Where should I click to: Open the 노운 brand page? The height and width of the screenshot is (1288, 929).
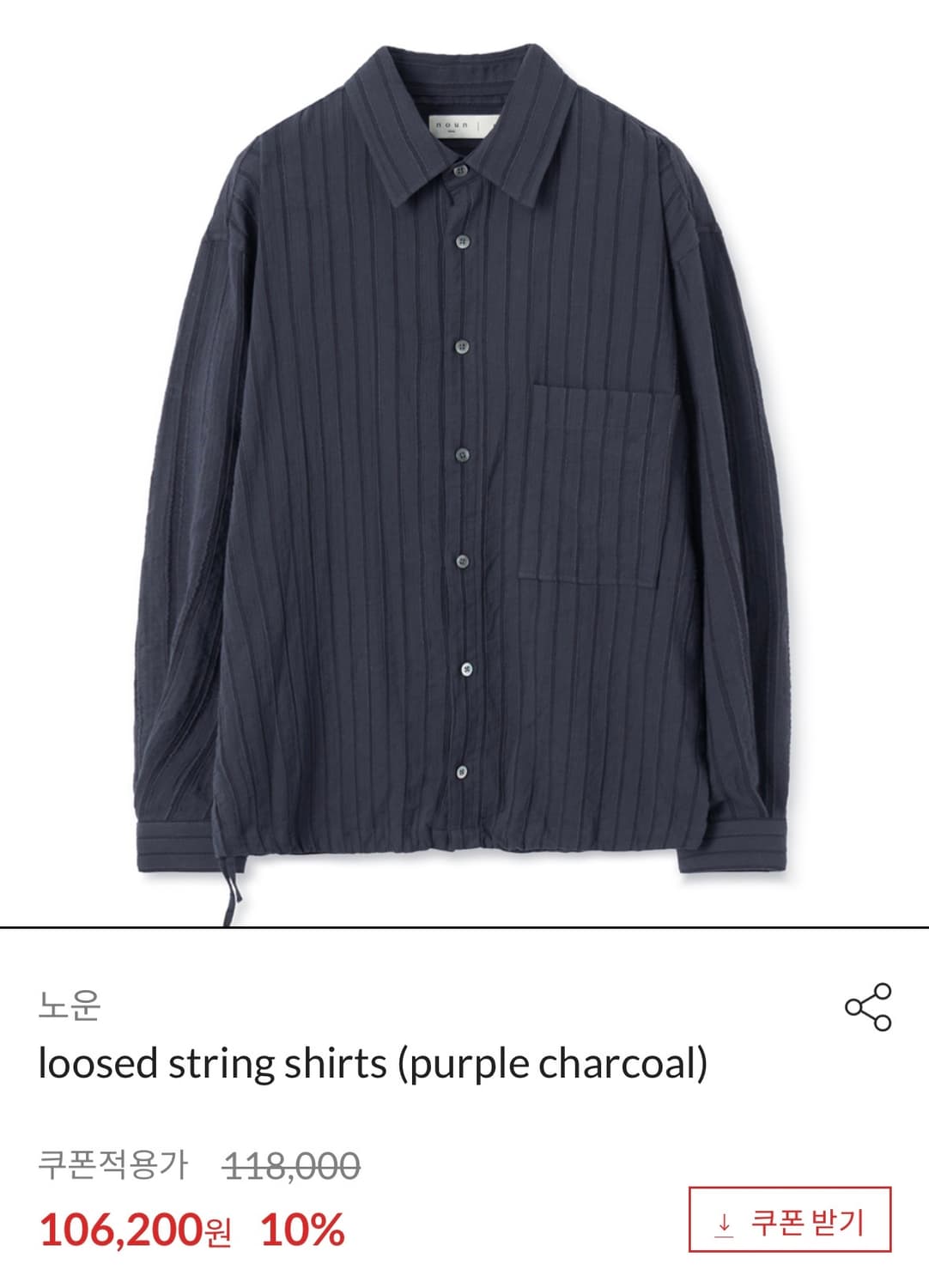point(70,1004)
